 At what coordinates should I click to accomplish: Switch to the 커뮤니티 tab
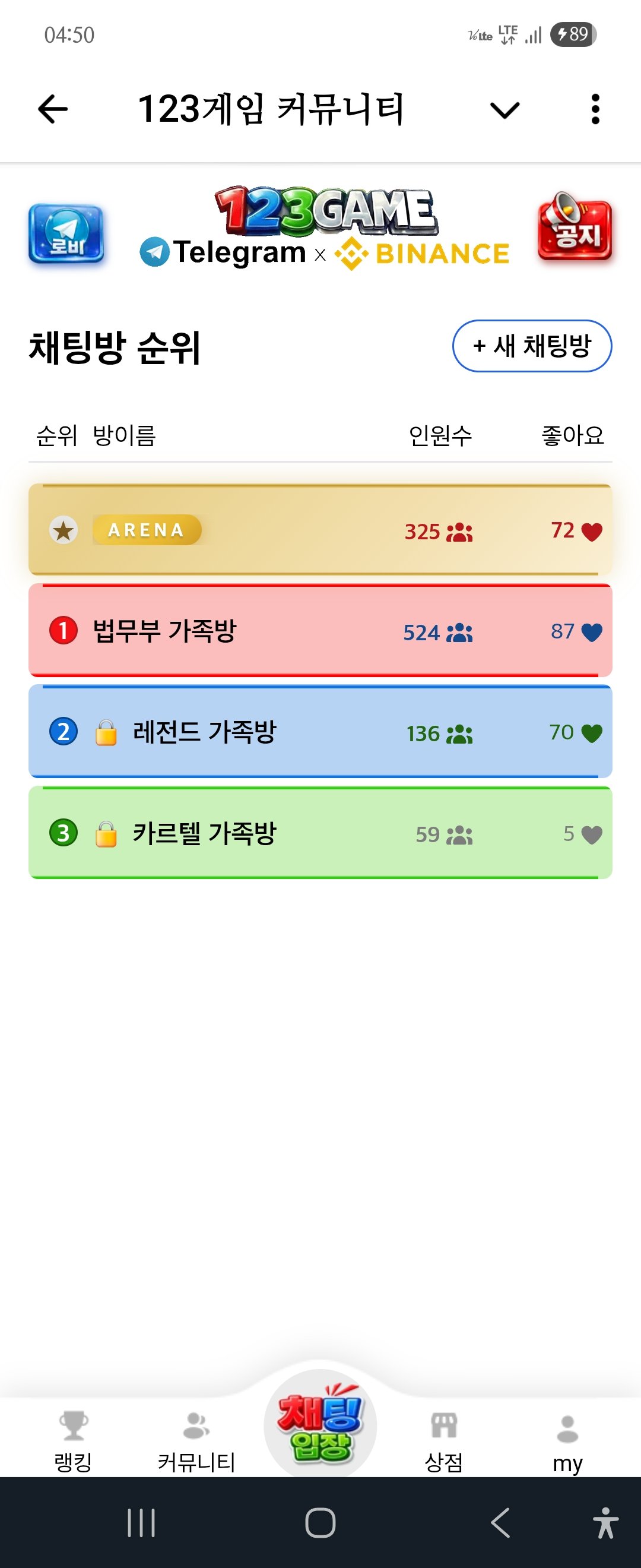click(x=196, y=1441)
